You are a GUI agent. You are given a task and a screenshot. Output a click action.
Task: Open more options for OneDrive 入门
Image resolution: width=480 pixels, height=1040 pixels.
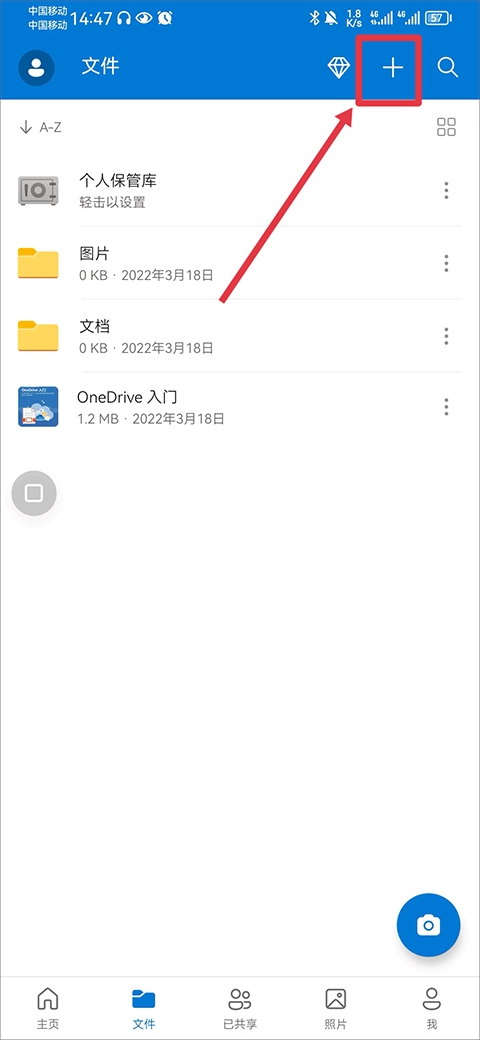coord(446,407)
